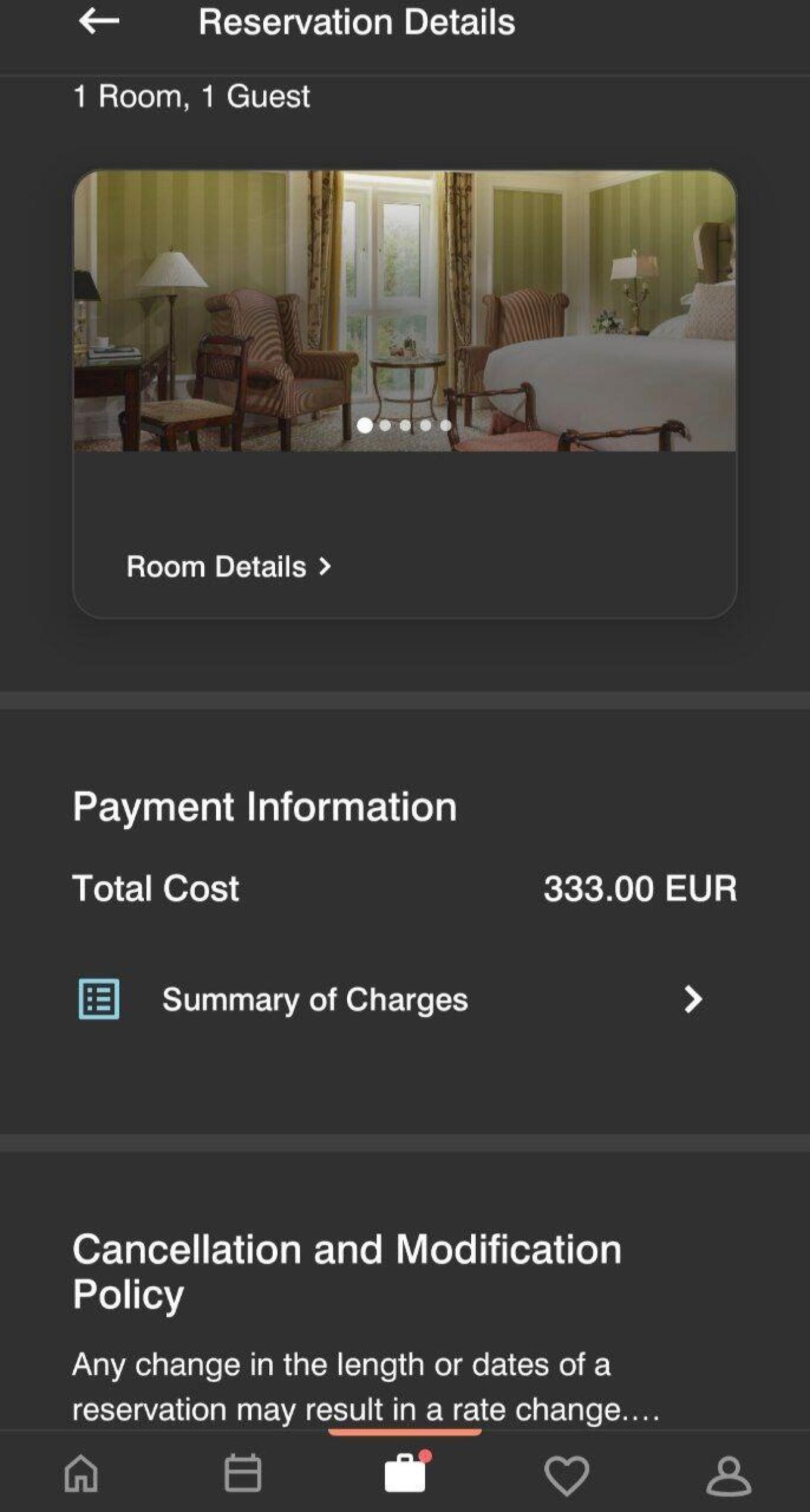Switch to the favorites heart tab

(x=566, y=1475)
